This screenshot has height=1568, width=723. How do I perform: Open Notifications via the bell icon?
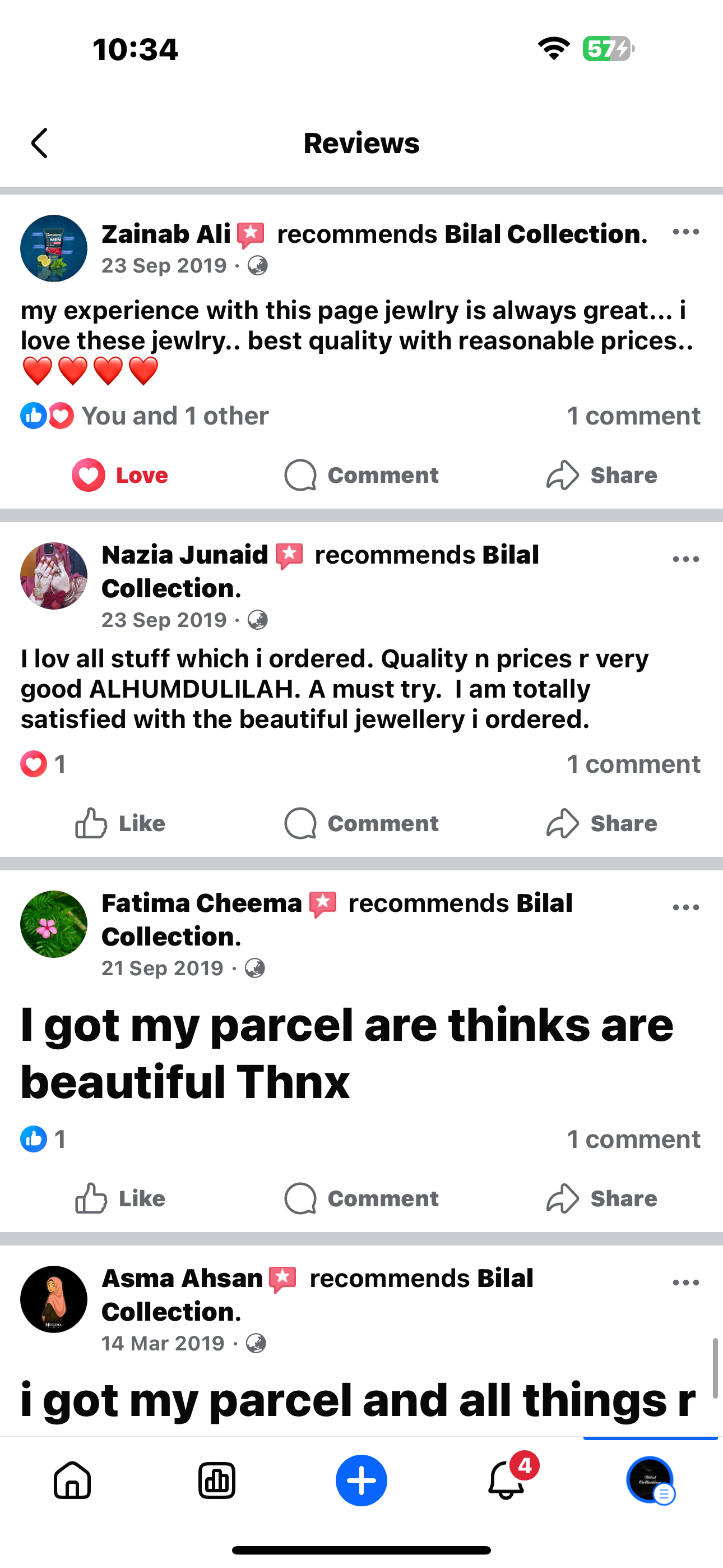point(506,1482)
